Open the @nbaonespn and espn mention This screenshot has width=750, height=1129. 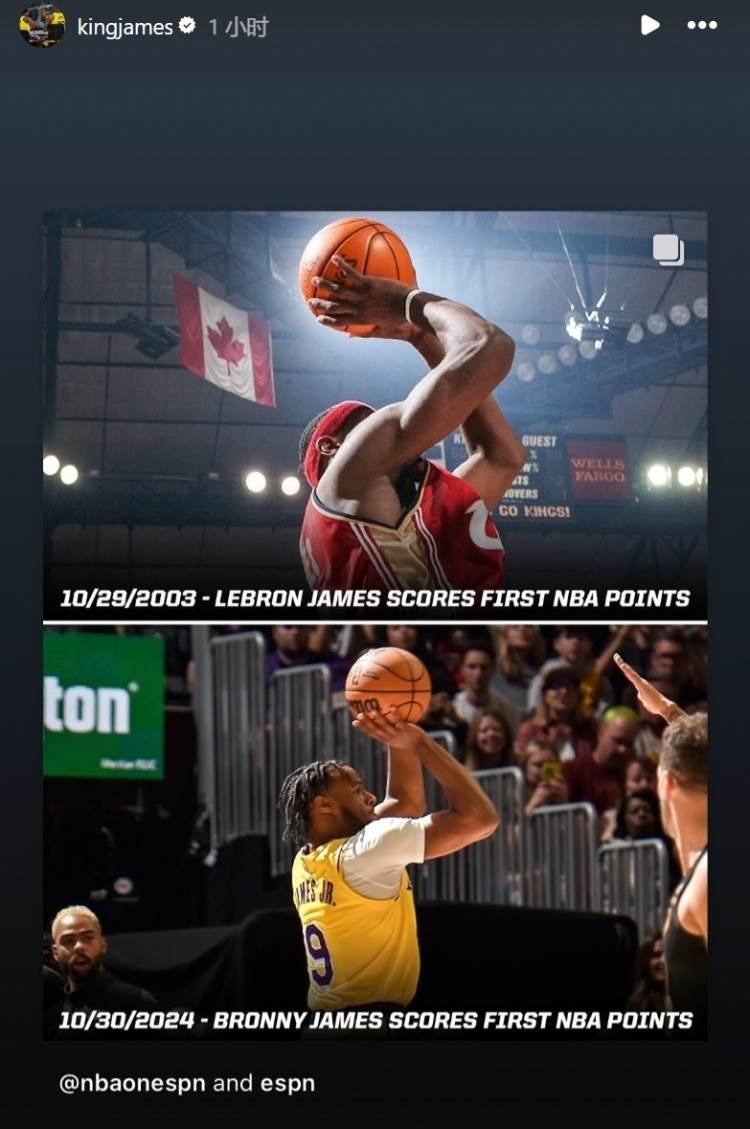pyautogui.click(x=187, y=1083)
